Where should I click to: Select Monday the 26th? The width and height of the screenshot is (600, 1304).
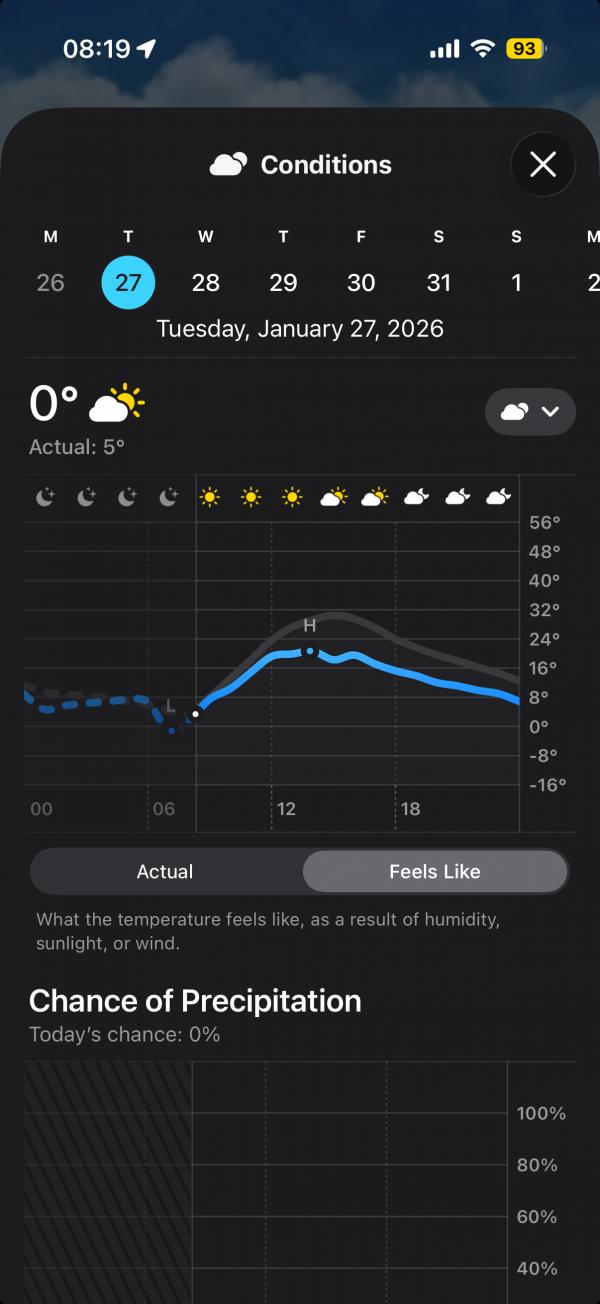pyautogui.click(x=50, y=282)
